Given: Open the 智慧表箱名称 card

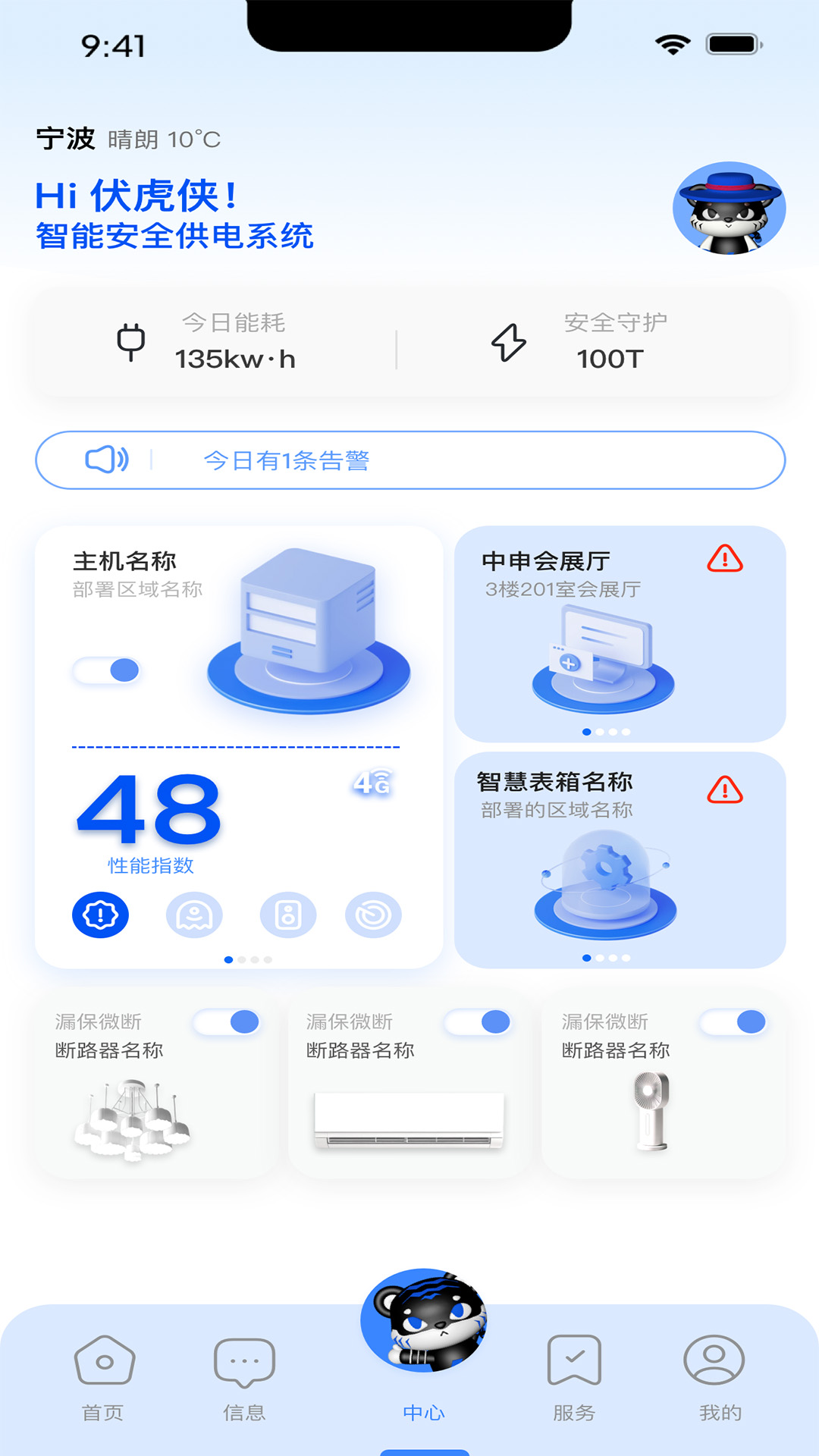Looking at the screenshot, I should click(x=599, y=872).
